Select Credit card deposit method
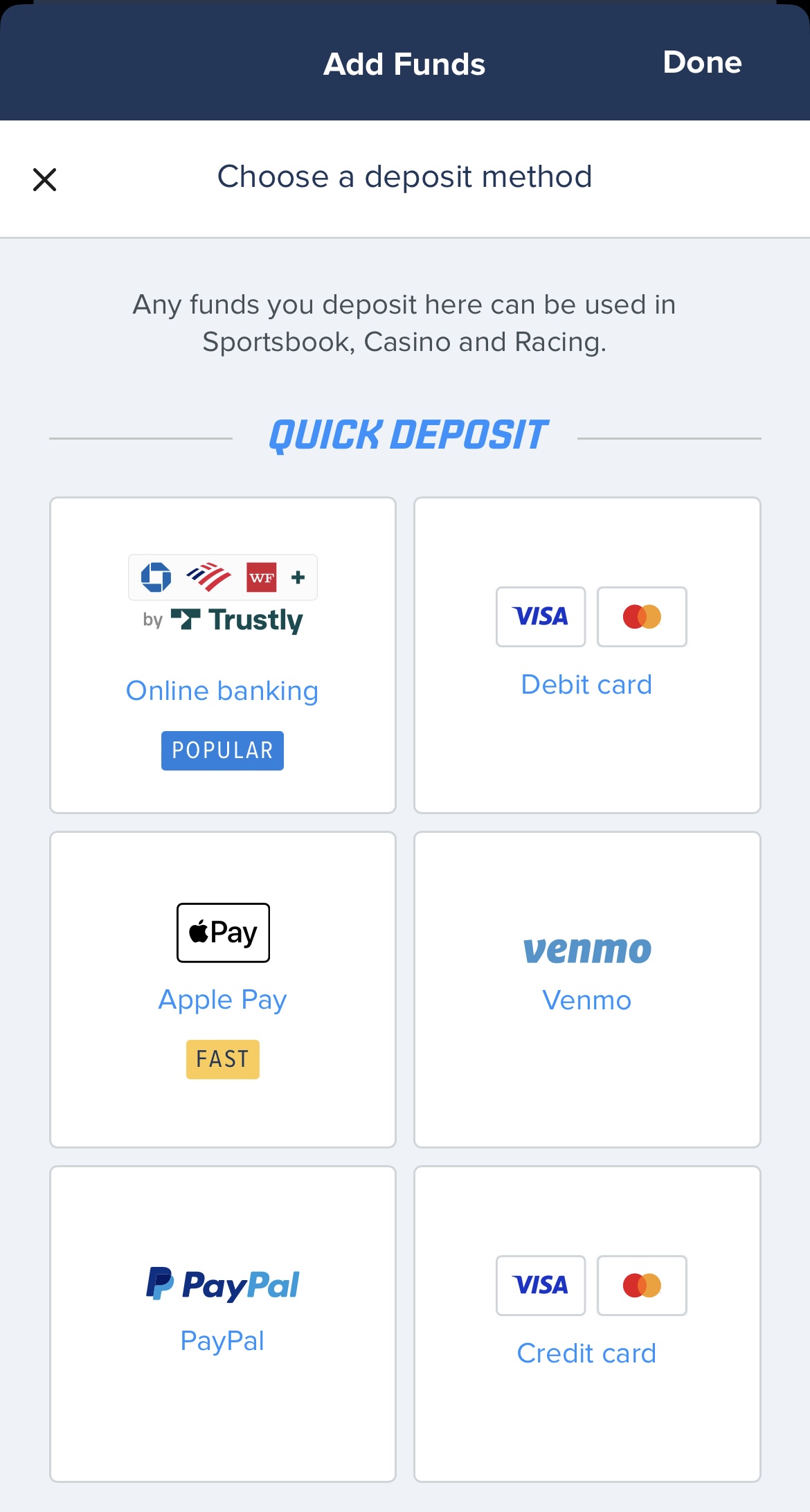Image resolution: width=810 pixels, height=1512 pixels. 586,1322
